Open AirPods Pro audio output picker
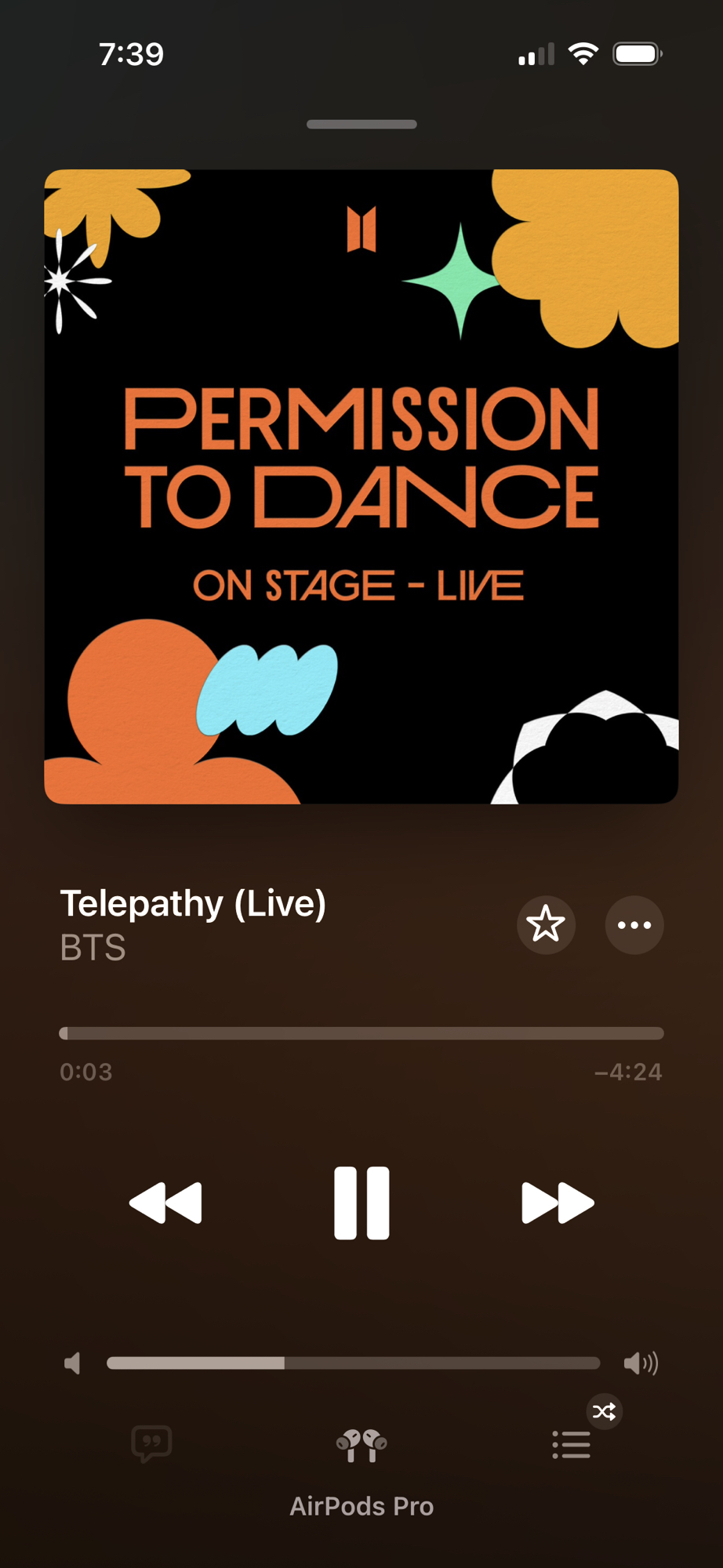The height and width of the screenshot is (1568, 723). 361,1446
